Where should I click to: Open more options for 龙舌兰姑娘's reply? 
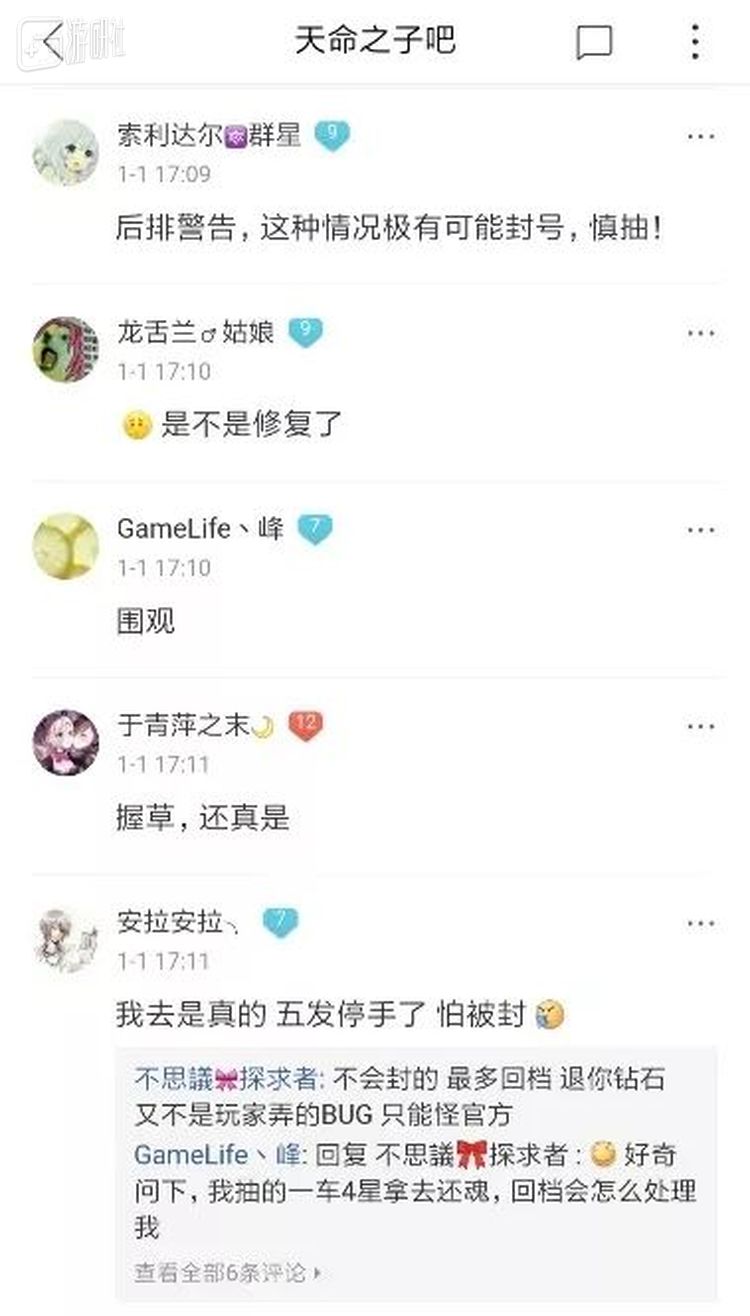pos(700,333)
